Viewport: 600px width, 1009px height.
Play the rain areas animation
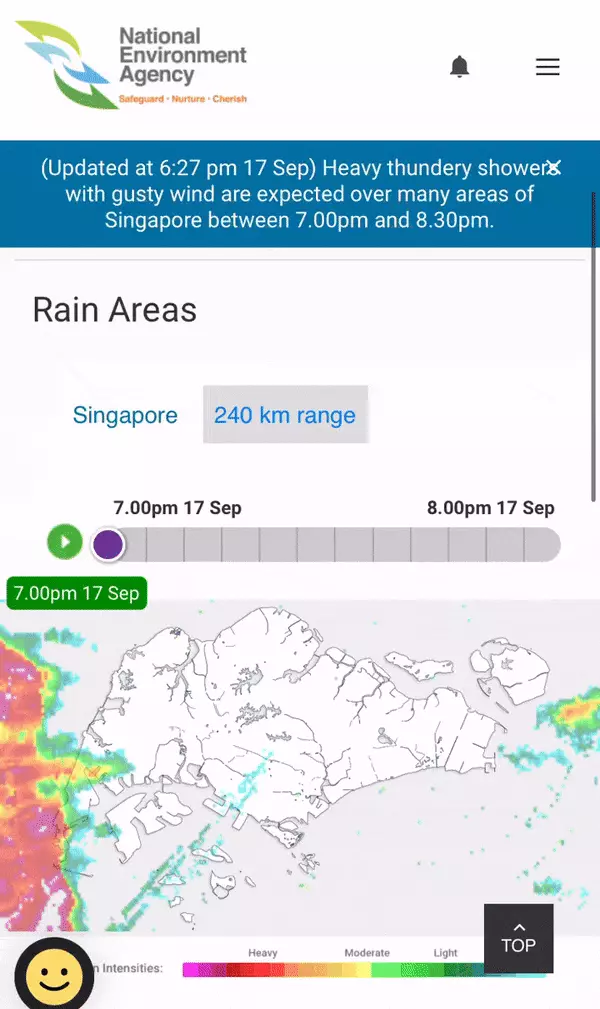click(x=65, y=543)
